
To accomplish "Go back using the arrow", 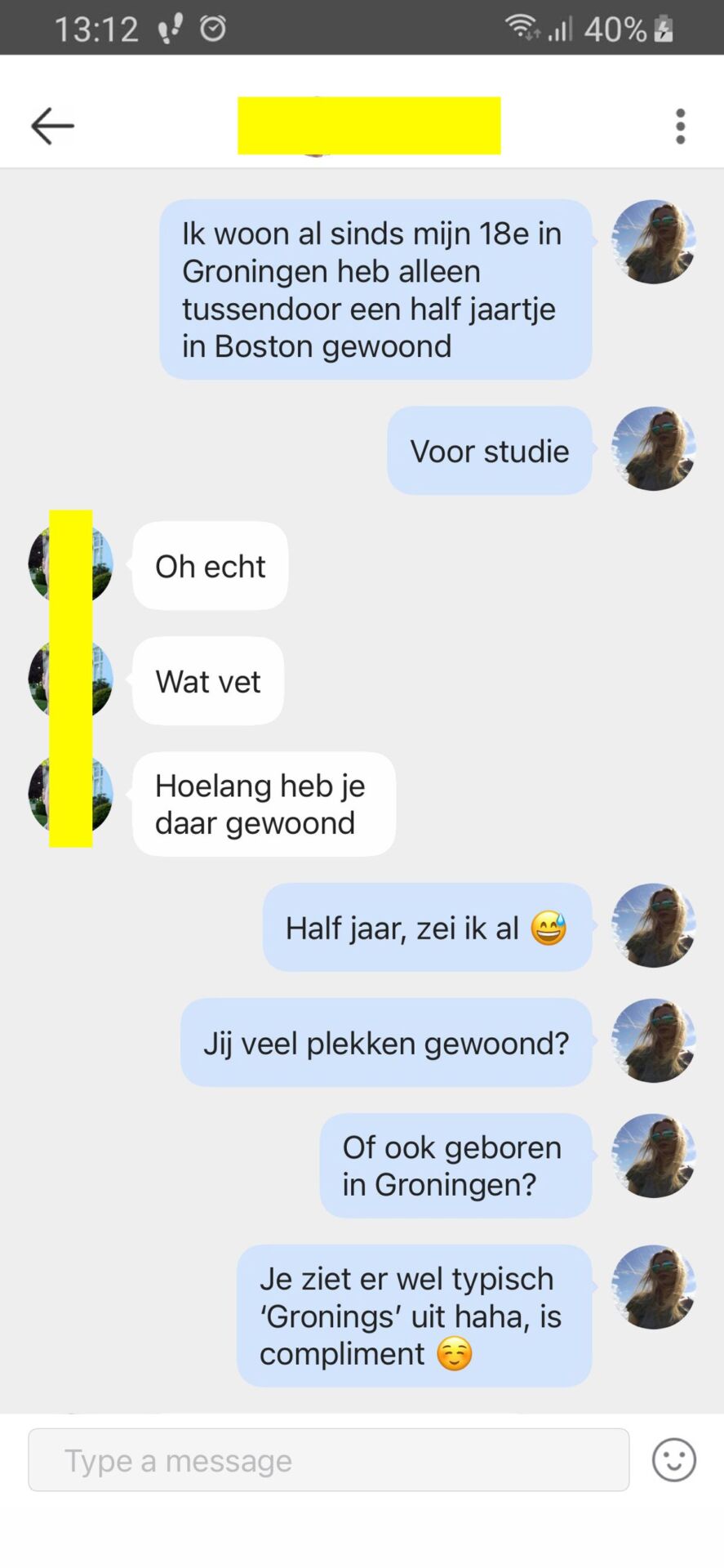I will tap(52, 126).
